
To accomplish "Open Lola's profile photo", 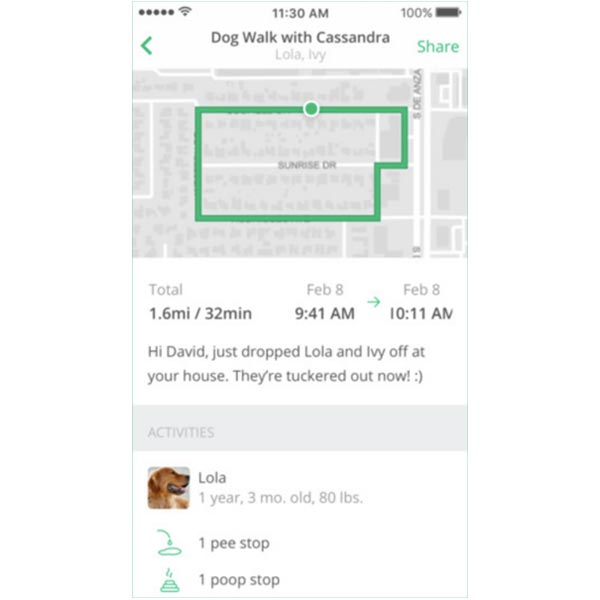I will pos(168,487).
